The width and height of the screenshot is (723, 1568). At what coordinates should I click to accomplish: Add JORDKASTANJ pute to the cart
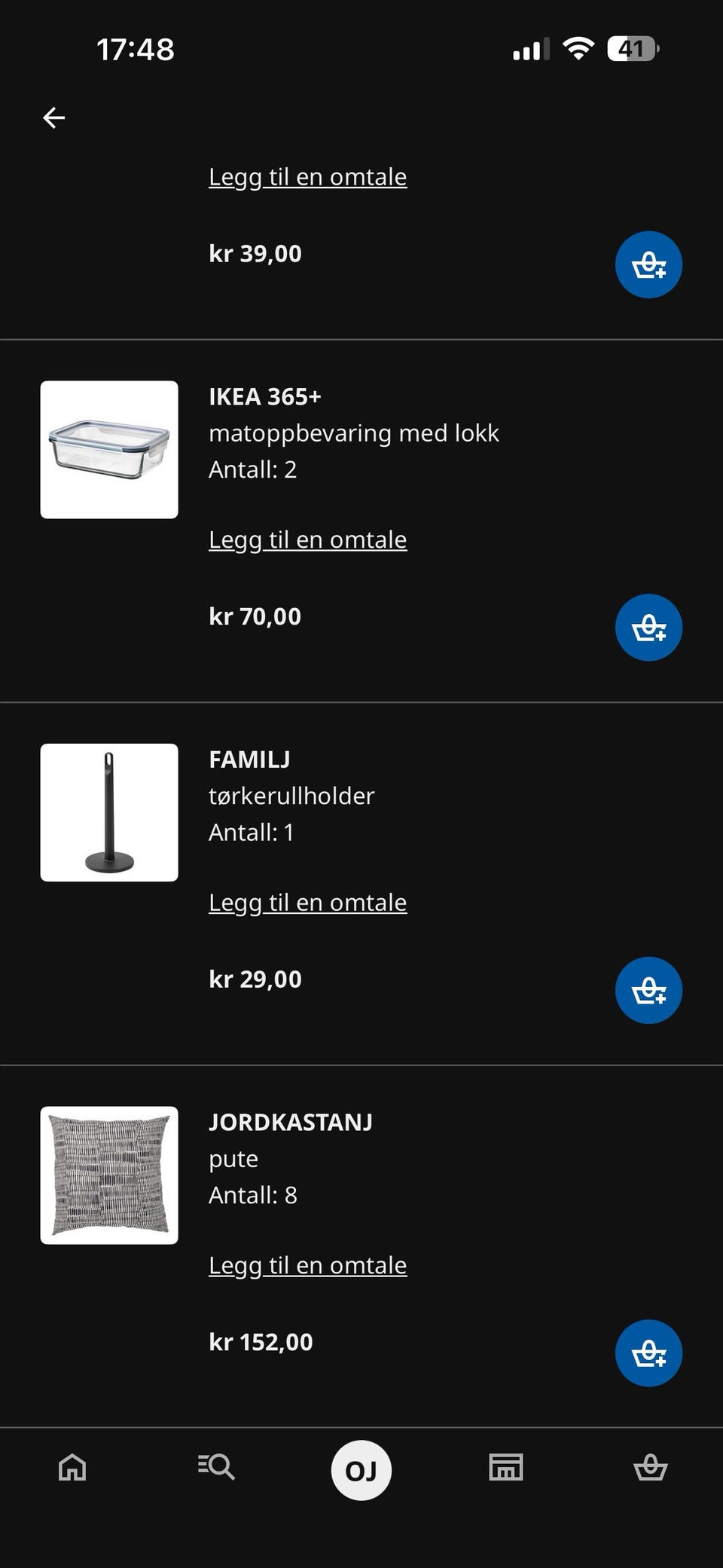(x=648, y=1353)
